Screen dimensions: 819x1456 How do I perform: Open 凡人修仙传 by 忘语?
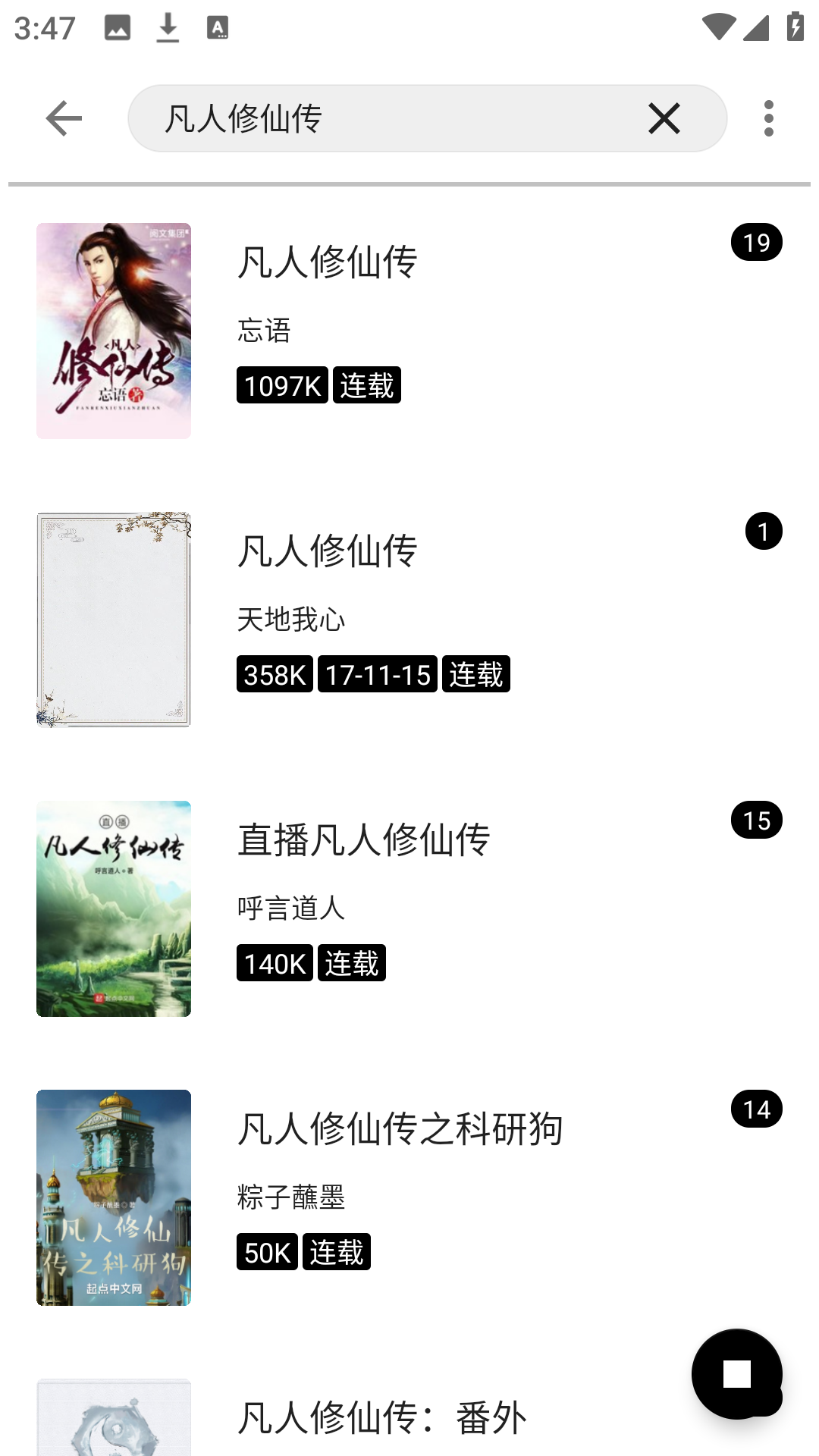pos(409,331)
